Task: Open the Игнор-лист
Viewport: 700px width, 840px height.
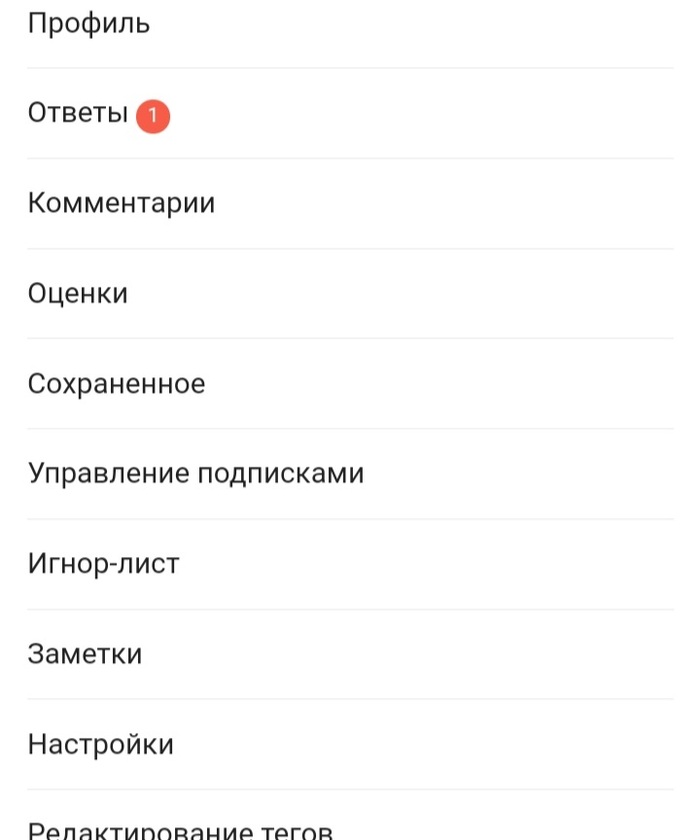Action: coord(104,564)
